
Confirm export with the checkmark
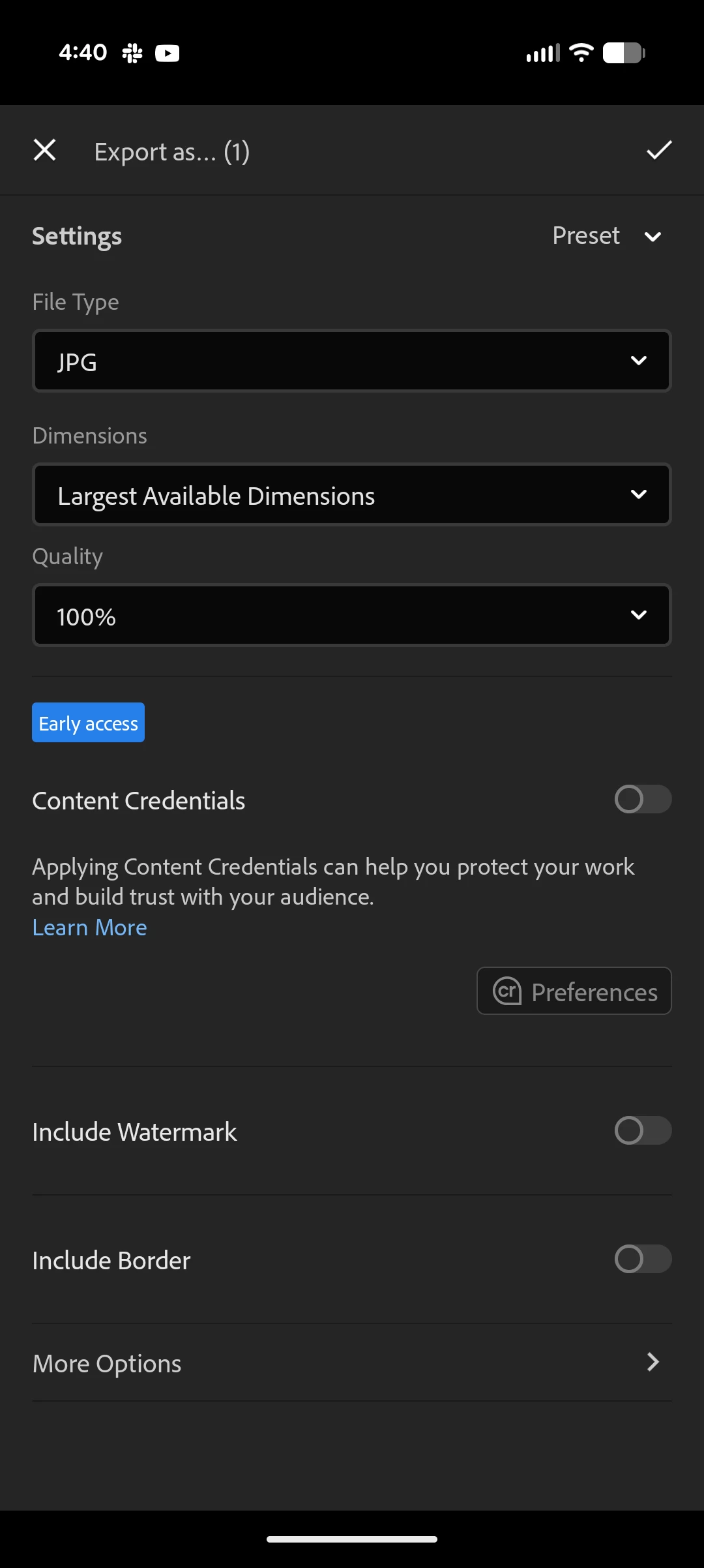click(658, 151)
